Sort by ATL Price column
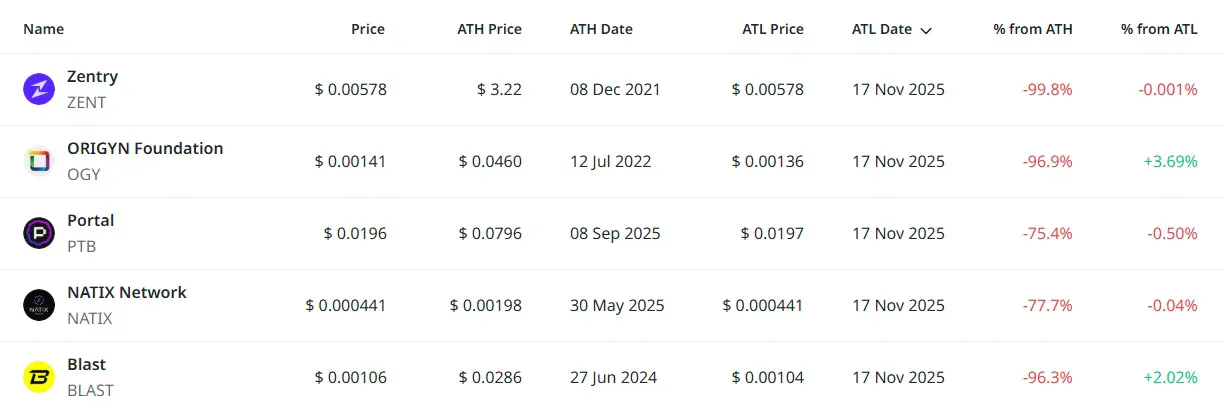 [x=771, y=29]
